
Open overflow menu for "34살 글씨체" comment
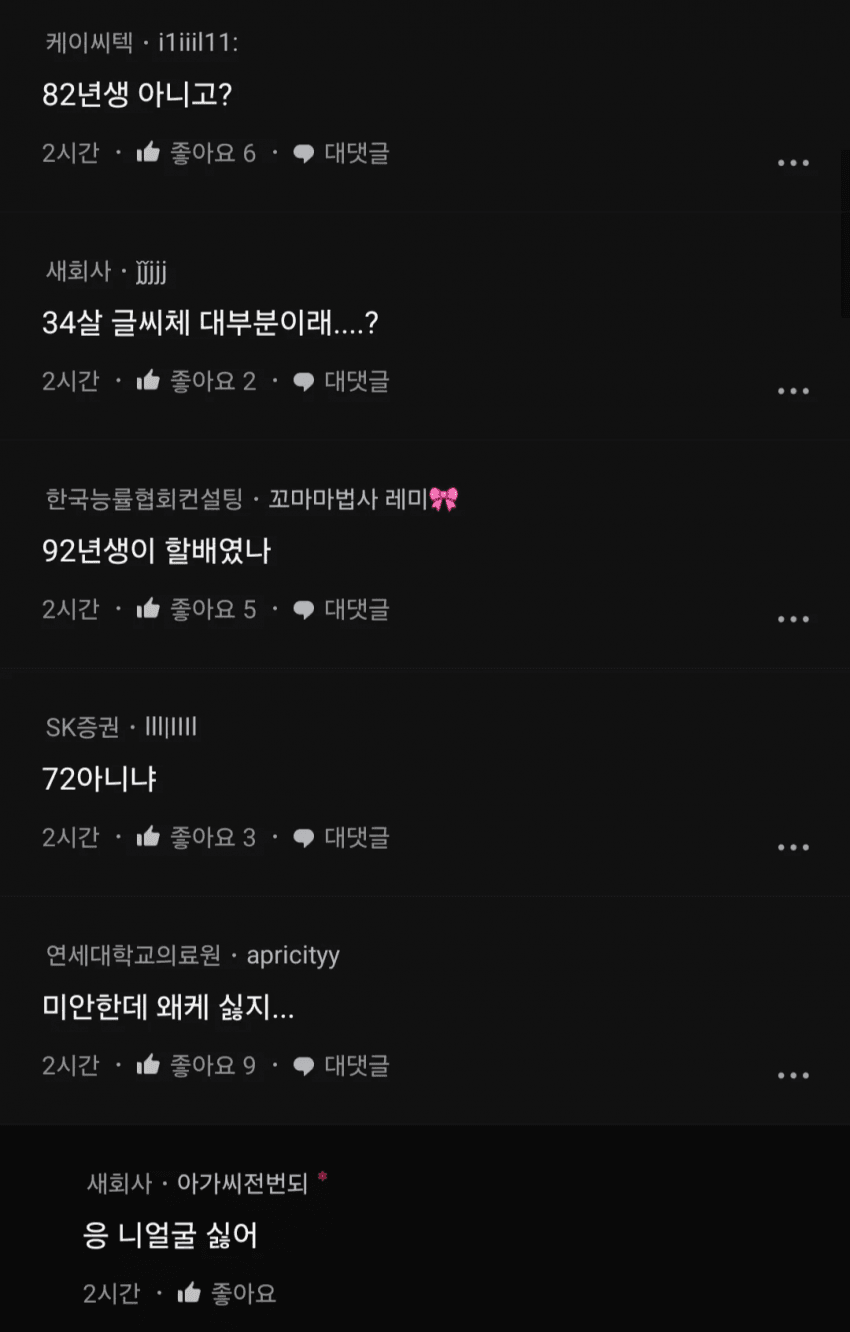click(x=793, y=391)
